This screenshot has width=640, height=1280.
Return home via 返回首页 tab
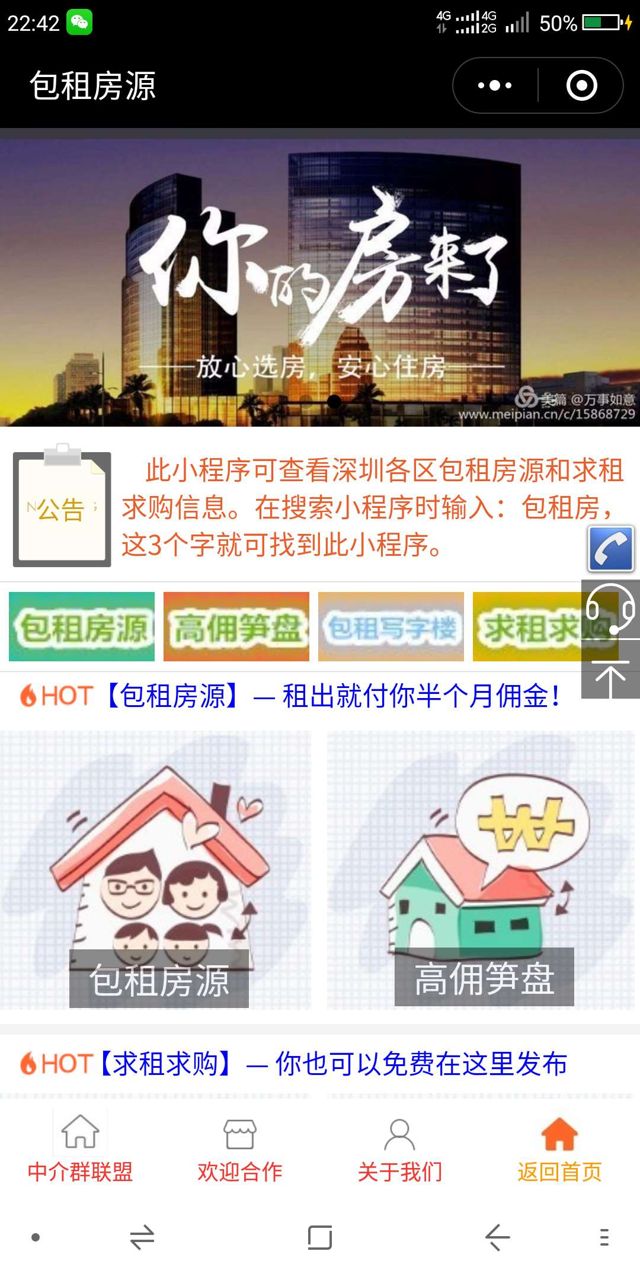coord(560,1150)
